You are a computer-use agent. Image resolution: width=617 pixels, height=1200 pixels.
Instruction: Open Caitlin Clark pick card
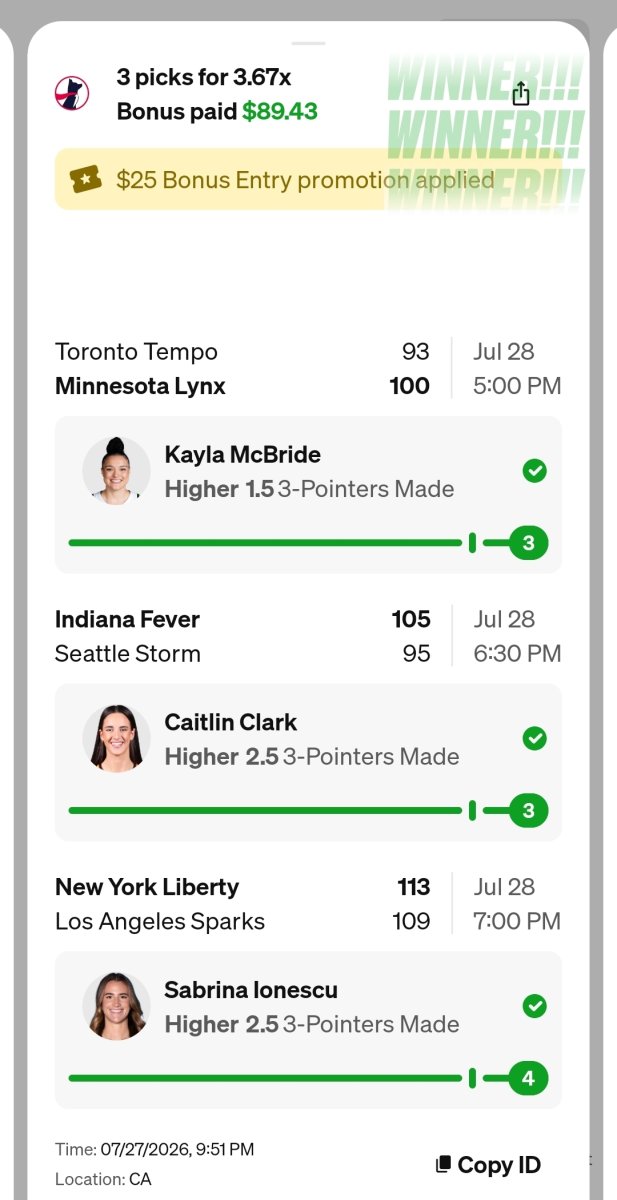[308, 762]
